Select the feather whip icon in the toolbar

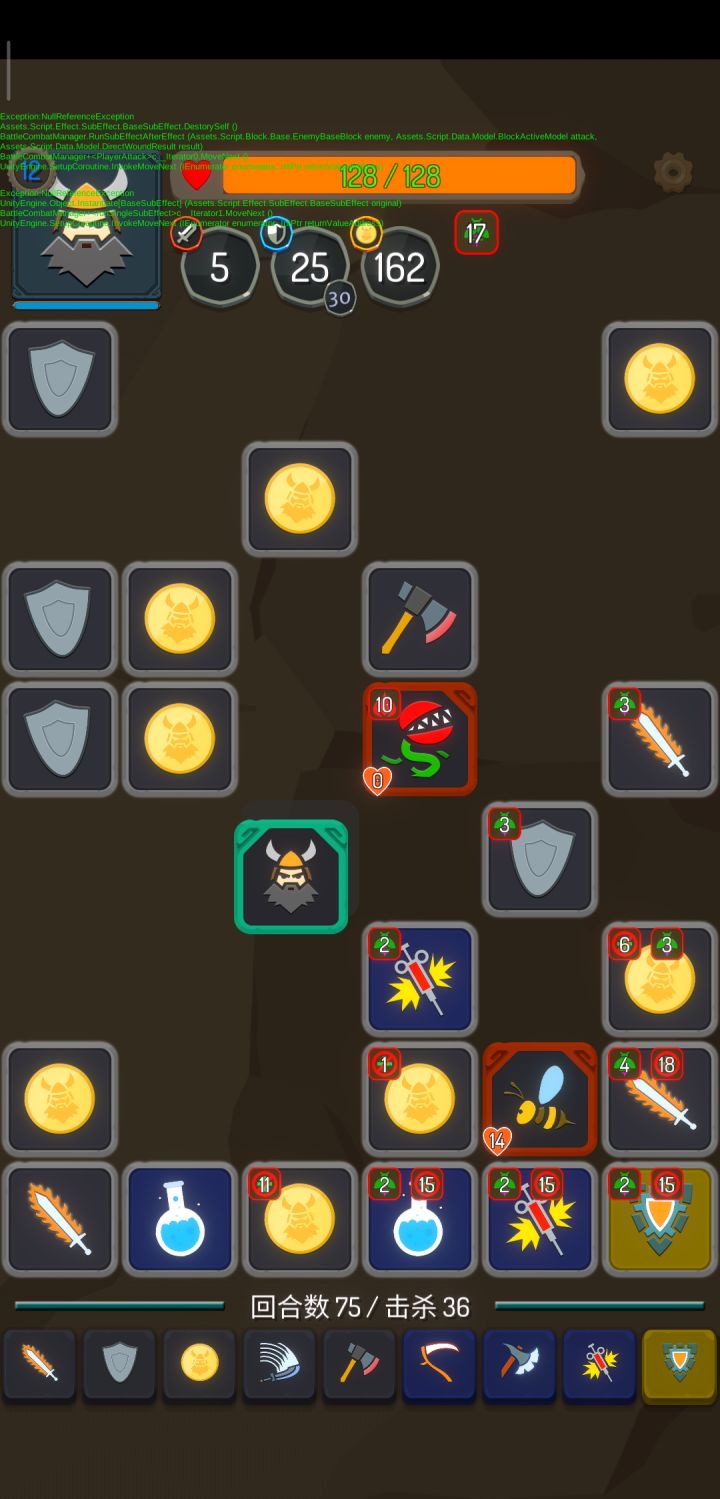click(280, 1366)
